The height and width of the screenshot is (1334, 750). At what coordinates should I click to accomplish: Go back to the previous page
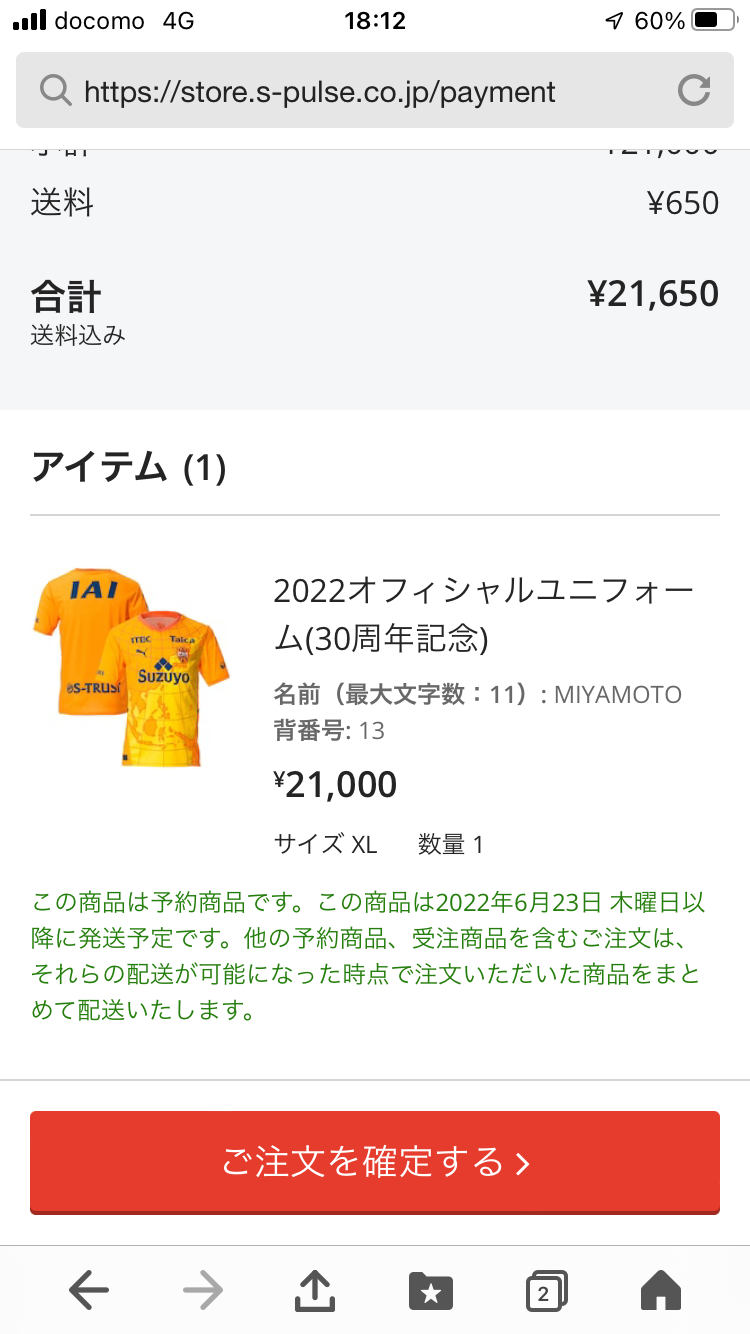coord(89,1291)
